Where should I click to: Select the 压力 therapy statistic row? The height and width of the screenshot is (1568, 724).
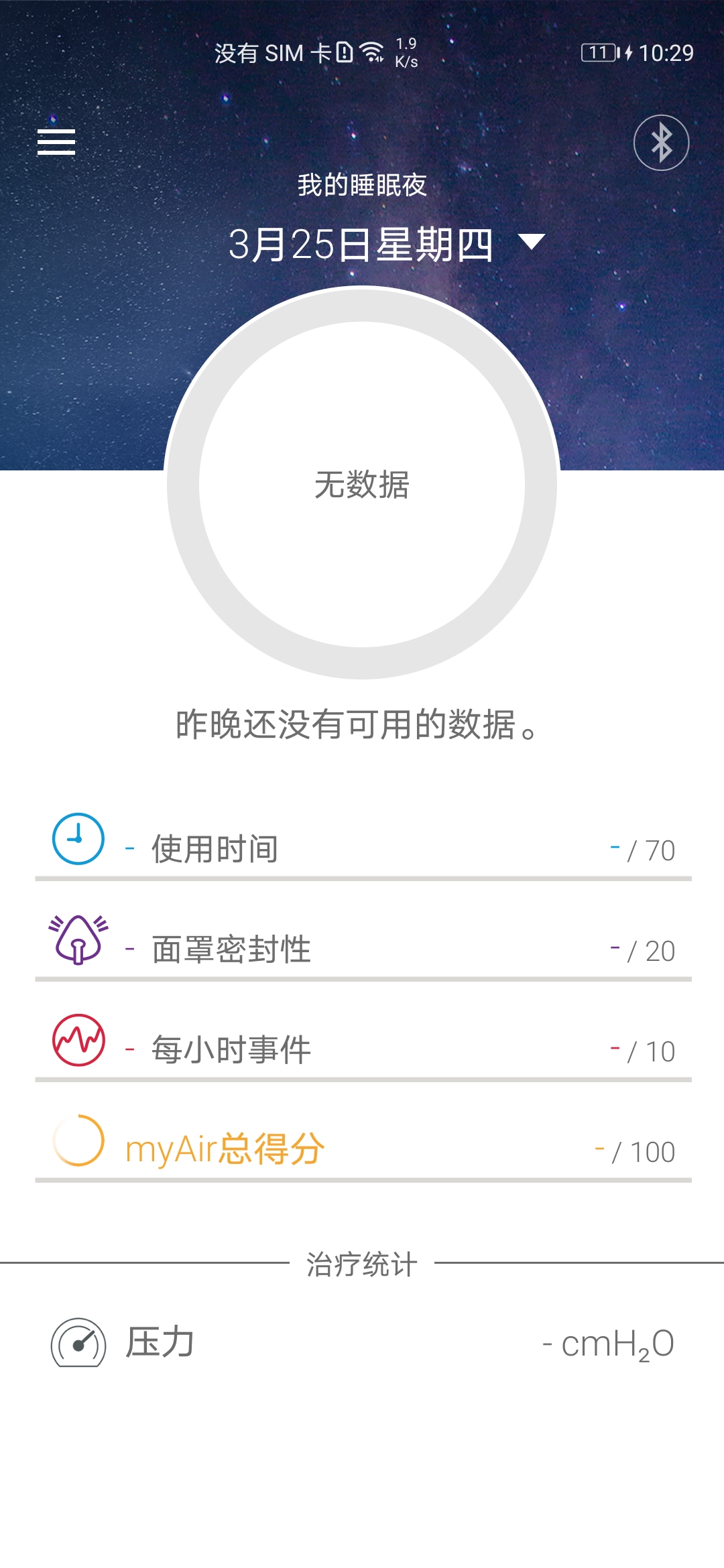(362, 1343)
